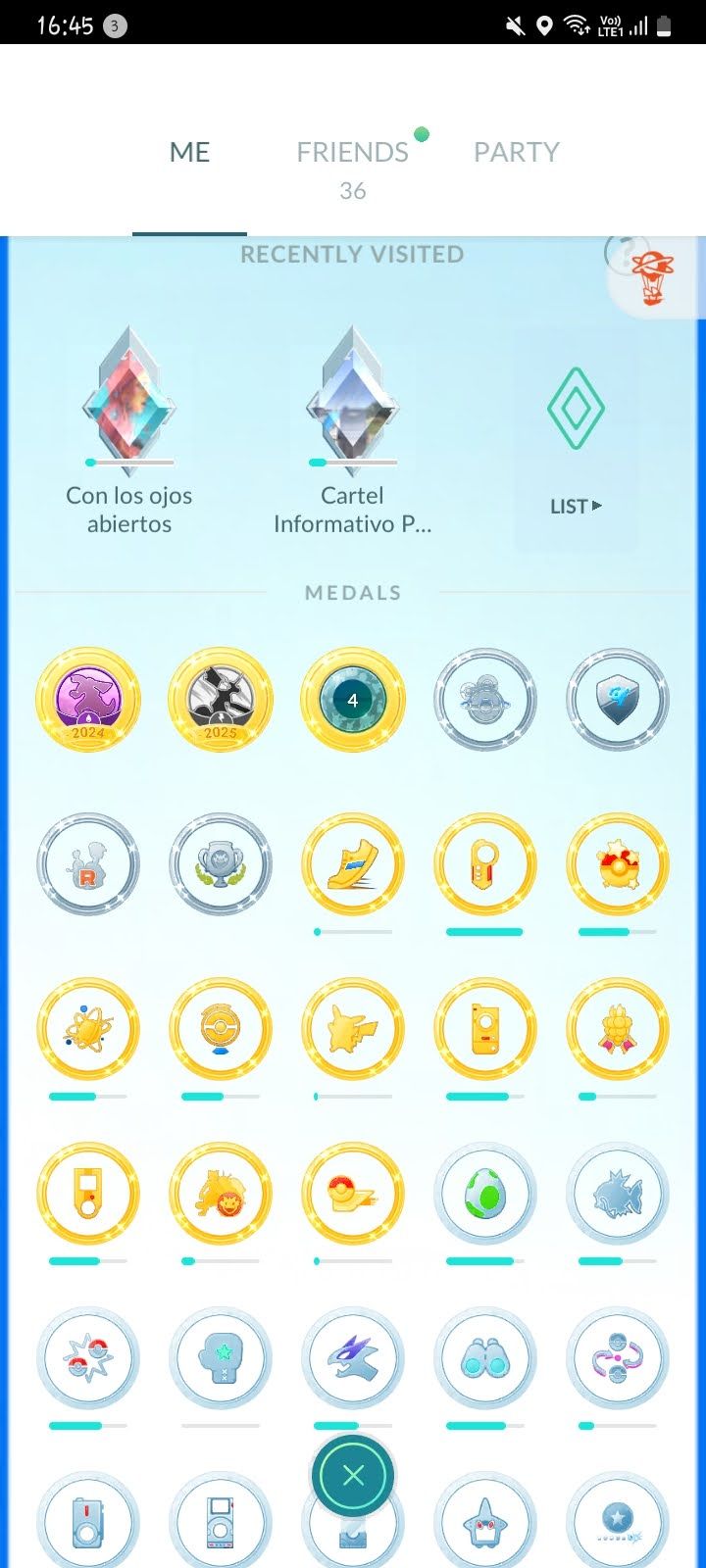Close the profile with the X button
This screenshot has height=1568, width=706.
(x=353, y=1476)
